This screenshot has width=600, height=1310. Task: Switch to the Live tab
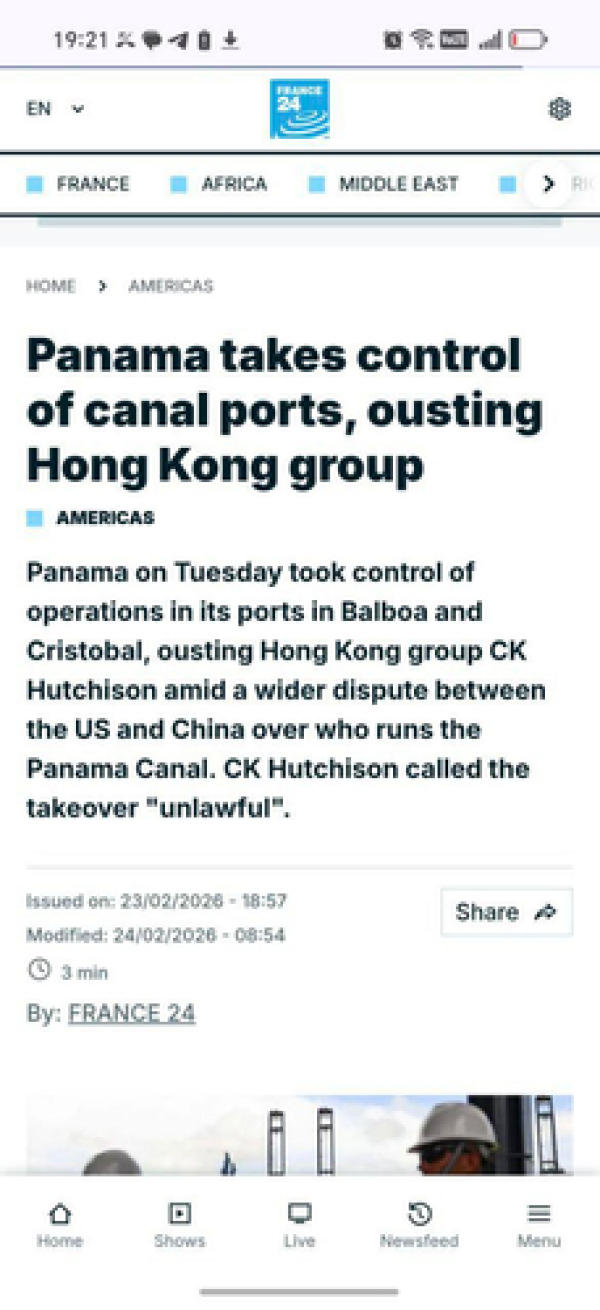coord(299,1225)
